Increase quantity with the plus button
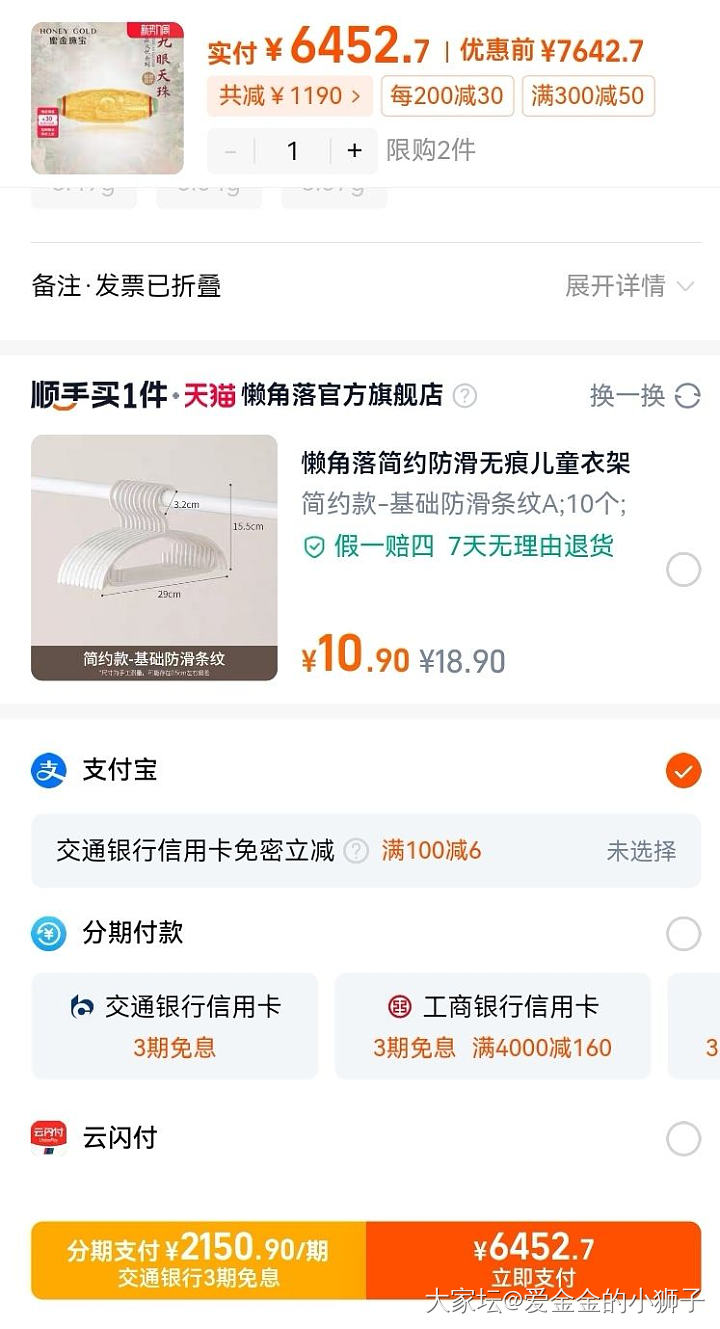The height and width of the screenshot is (1329, 720). pyautogui.click(x=354, y=151)
